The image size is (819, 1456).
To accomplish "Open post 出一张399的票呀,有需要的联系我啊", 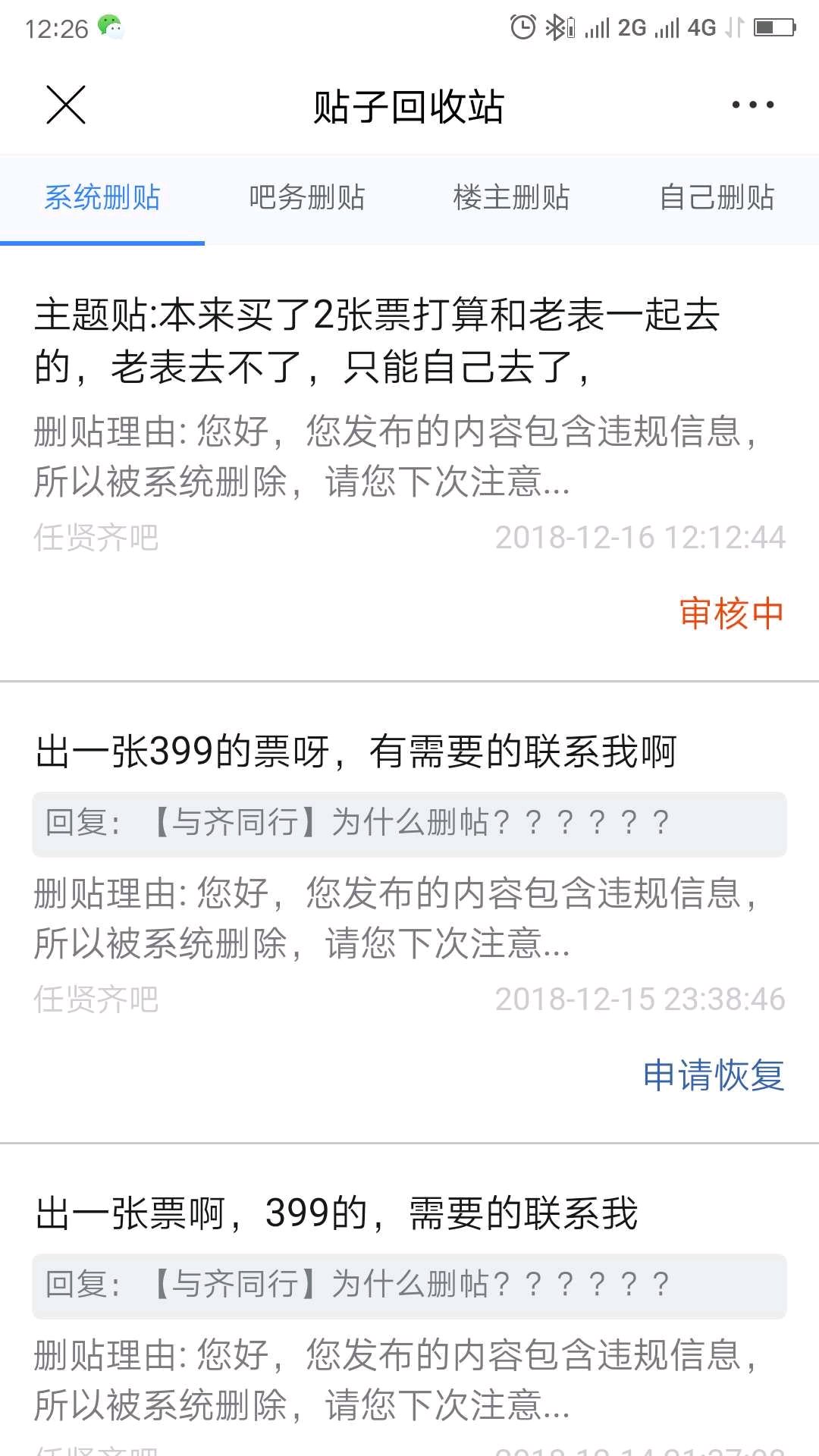I will pyautogui.click(x=356, y=752).
